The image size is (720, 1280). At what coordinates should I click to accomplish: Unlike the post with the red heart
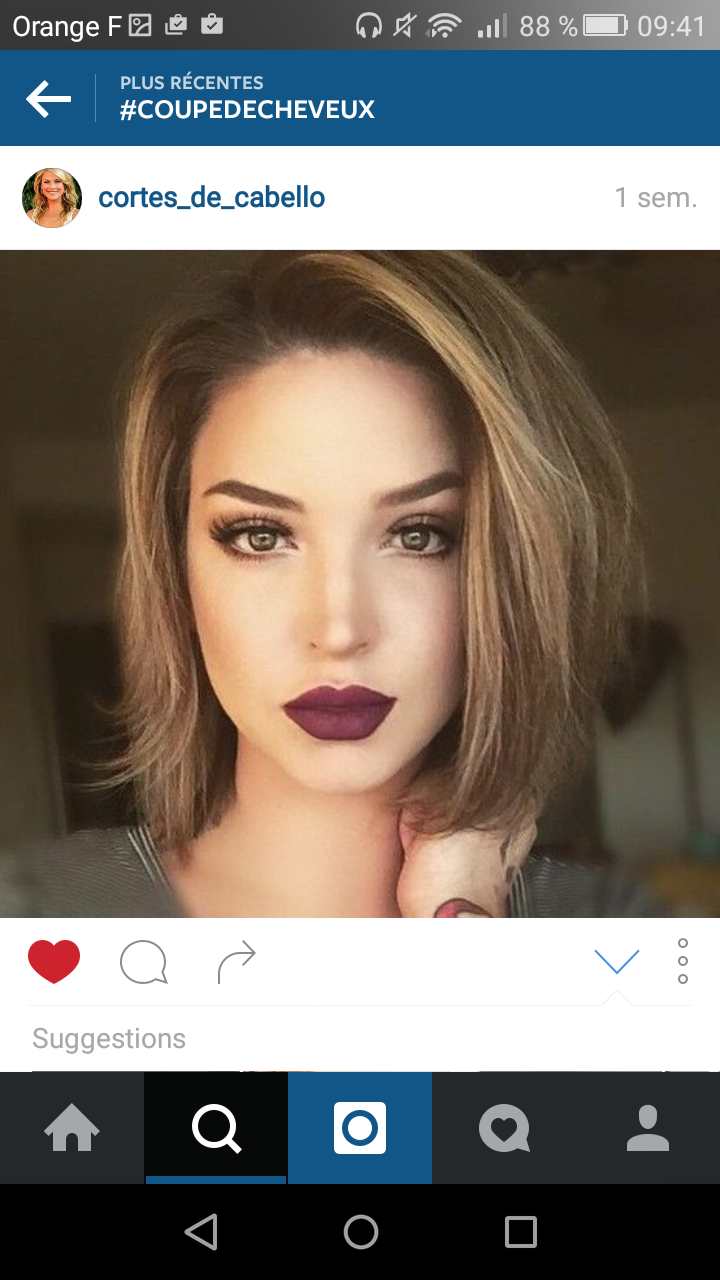(x=54, y=962)
